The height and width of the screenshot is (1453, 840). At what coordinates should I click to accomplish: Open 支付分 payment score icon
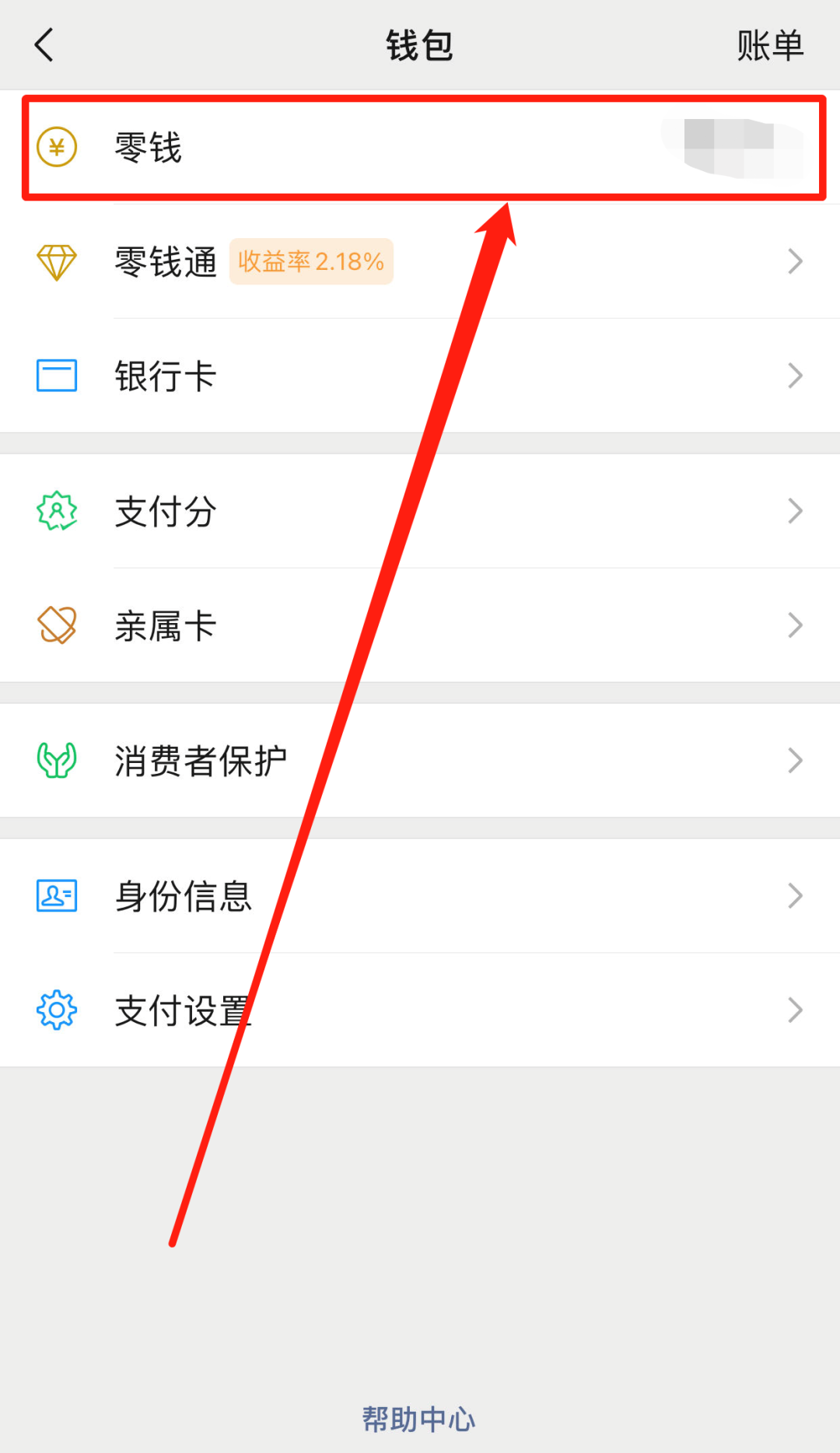[56, 511]
